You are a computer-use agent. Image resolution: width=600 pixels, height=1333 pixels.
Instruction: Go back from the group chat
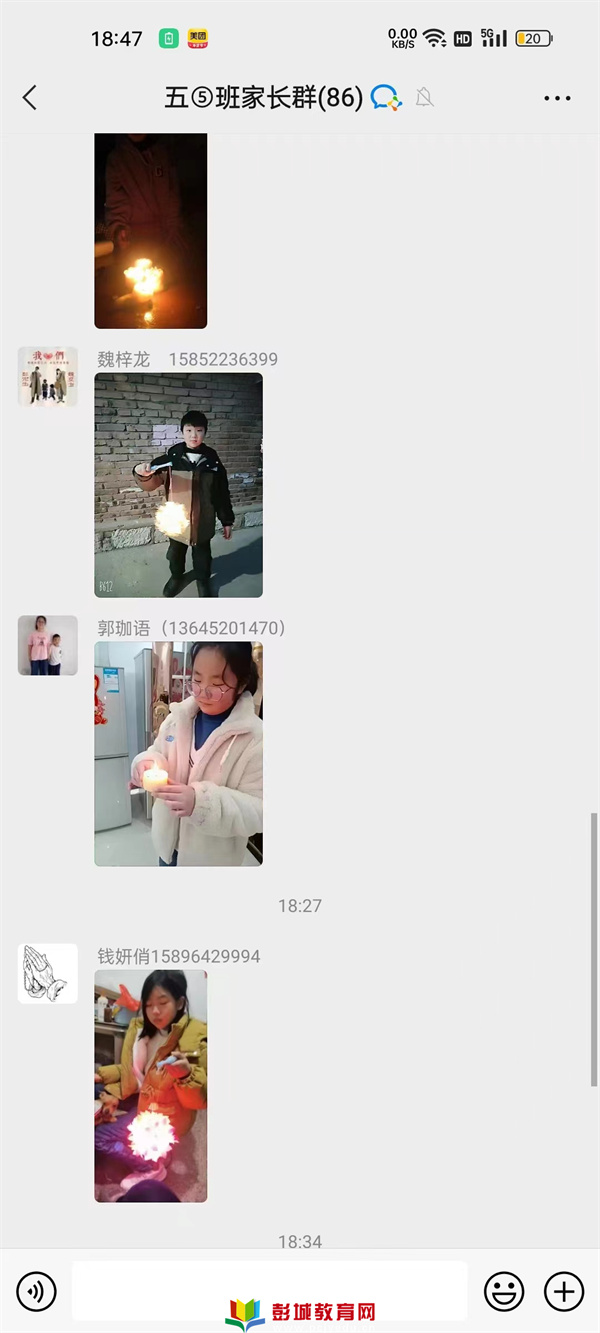pos(30,97)
